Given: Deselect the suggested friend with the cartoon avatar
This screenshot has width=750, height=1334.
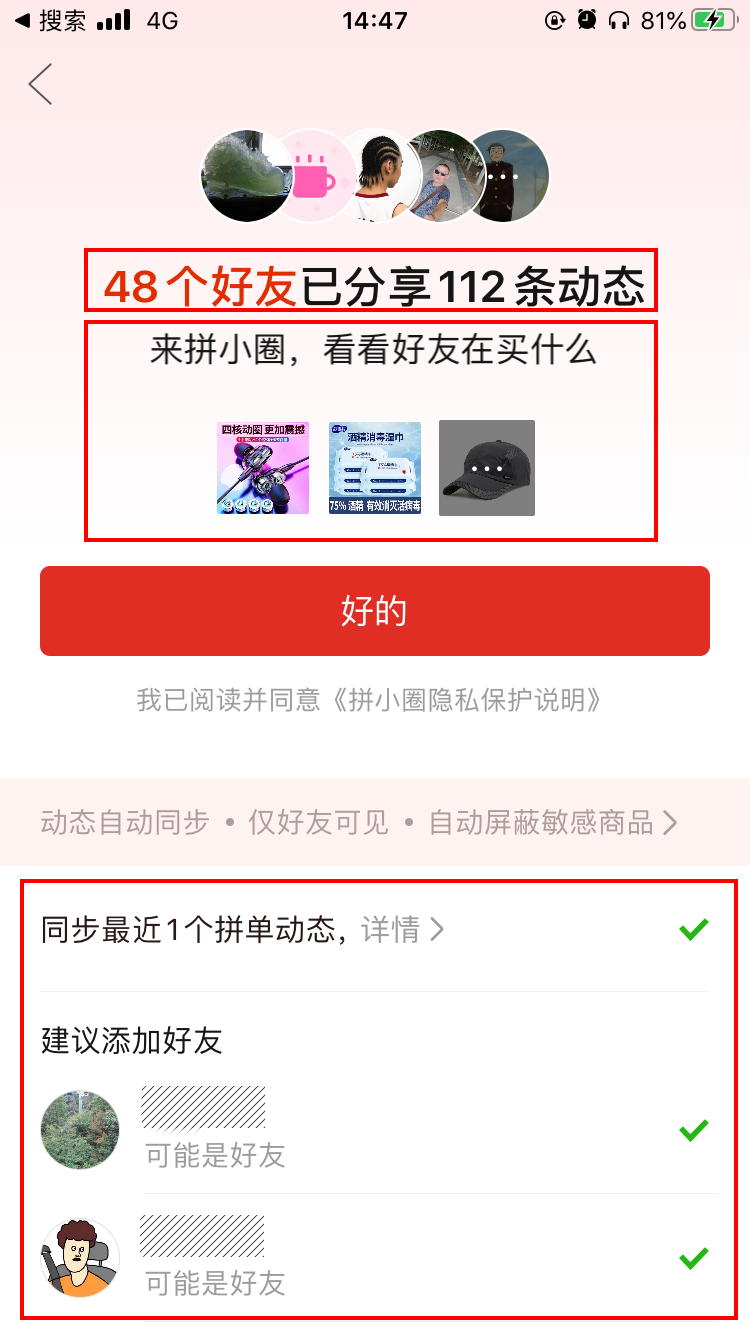Looking at the screenshot, I should coord(693,1257).
